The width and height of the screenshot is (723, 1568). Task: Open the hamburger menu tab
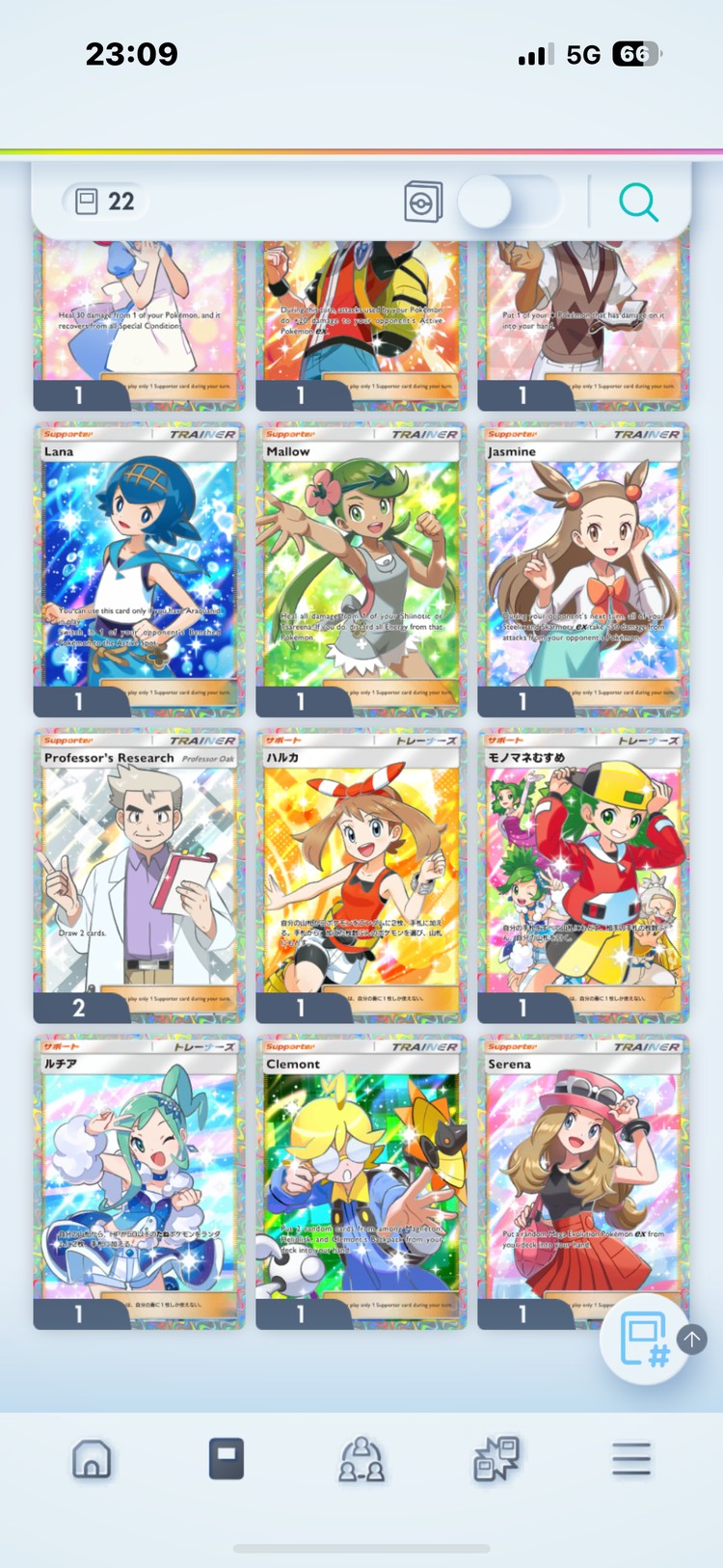631,1460
